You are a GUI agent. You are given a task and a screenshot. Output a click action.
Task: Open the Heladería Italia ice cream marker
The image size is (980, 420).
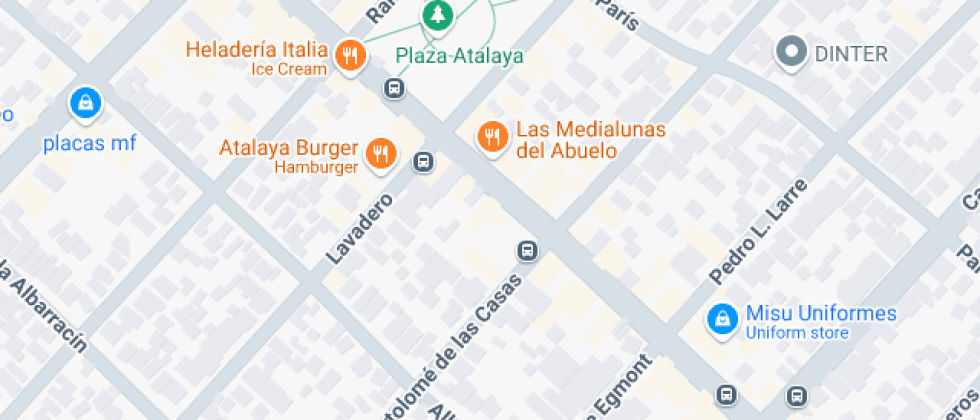349,55
